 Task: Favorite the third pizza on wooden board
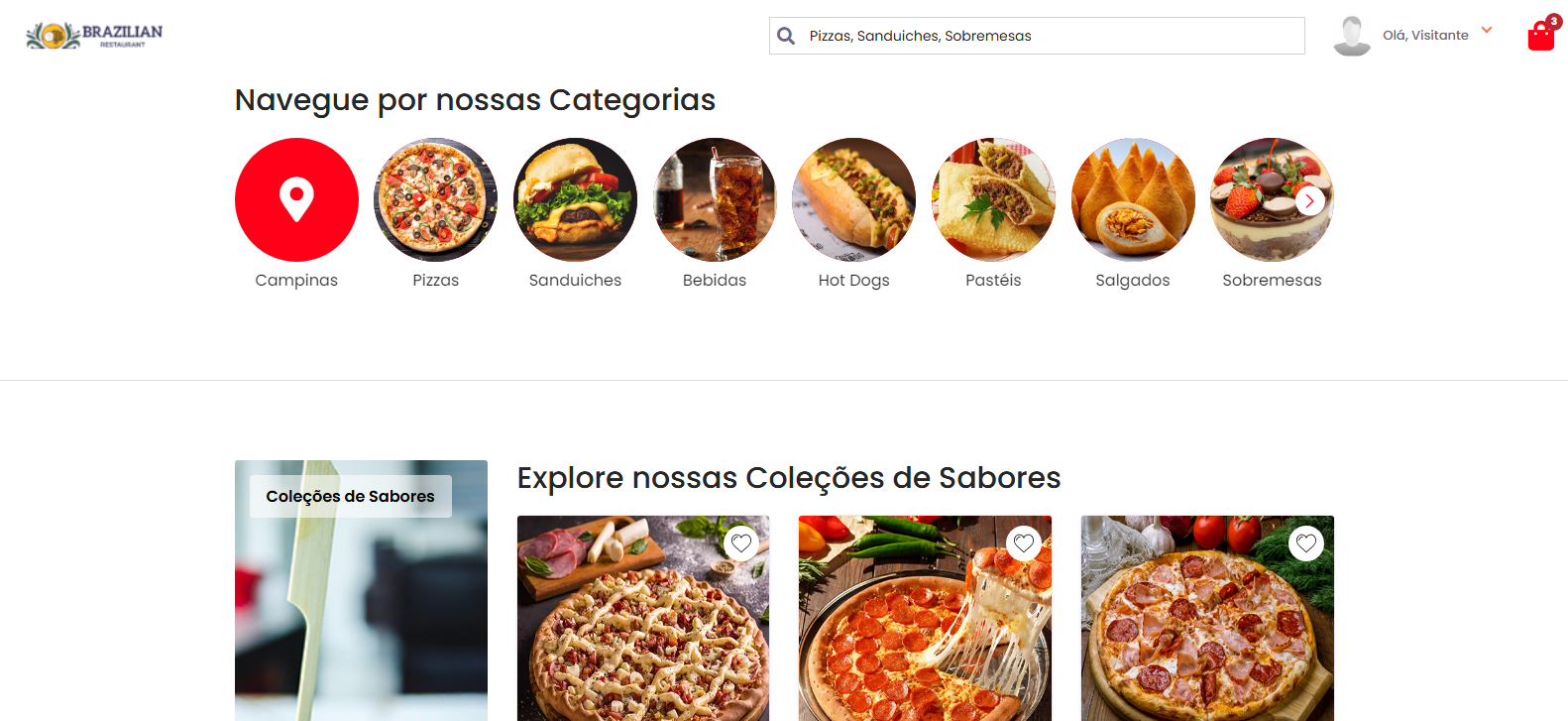1306,543
